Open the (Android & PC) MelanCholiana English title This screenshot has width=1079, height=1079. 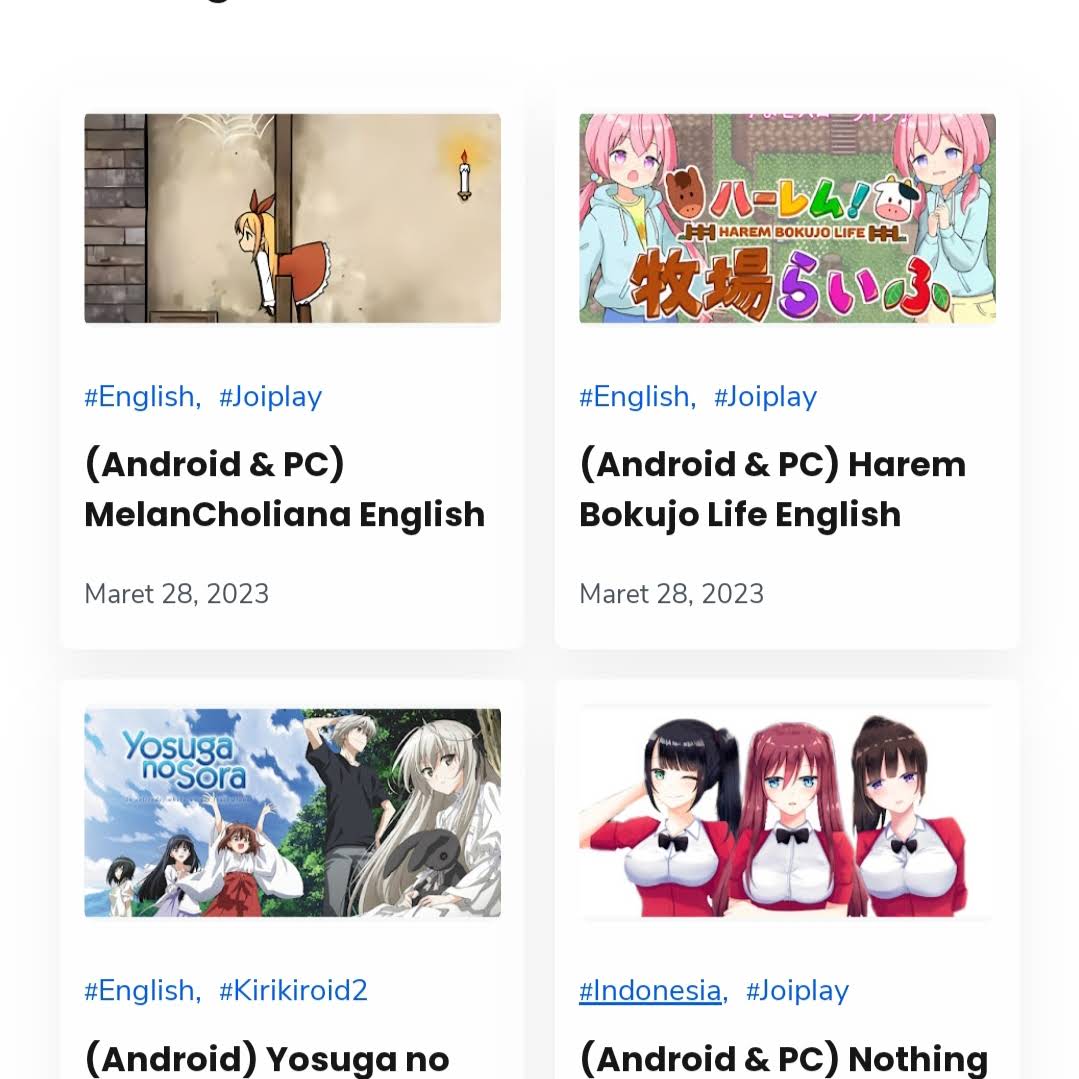[284, 489]
